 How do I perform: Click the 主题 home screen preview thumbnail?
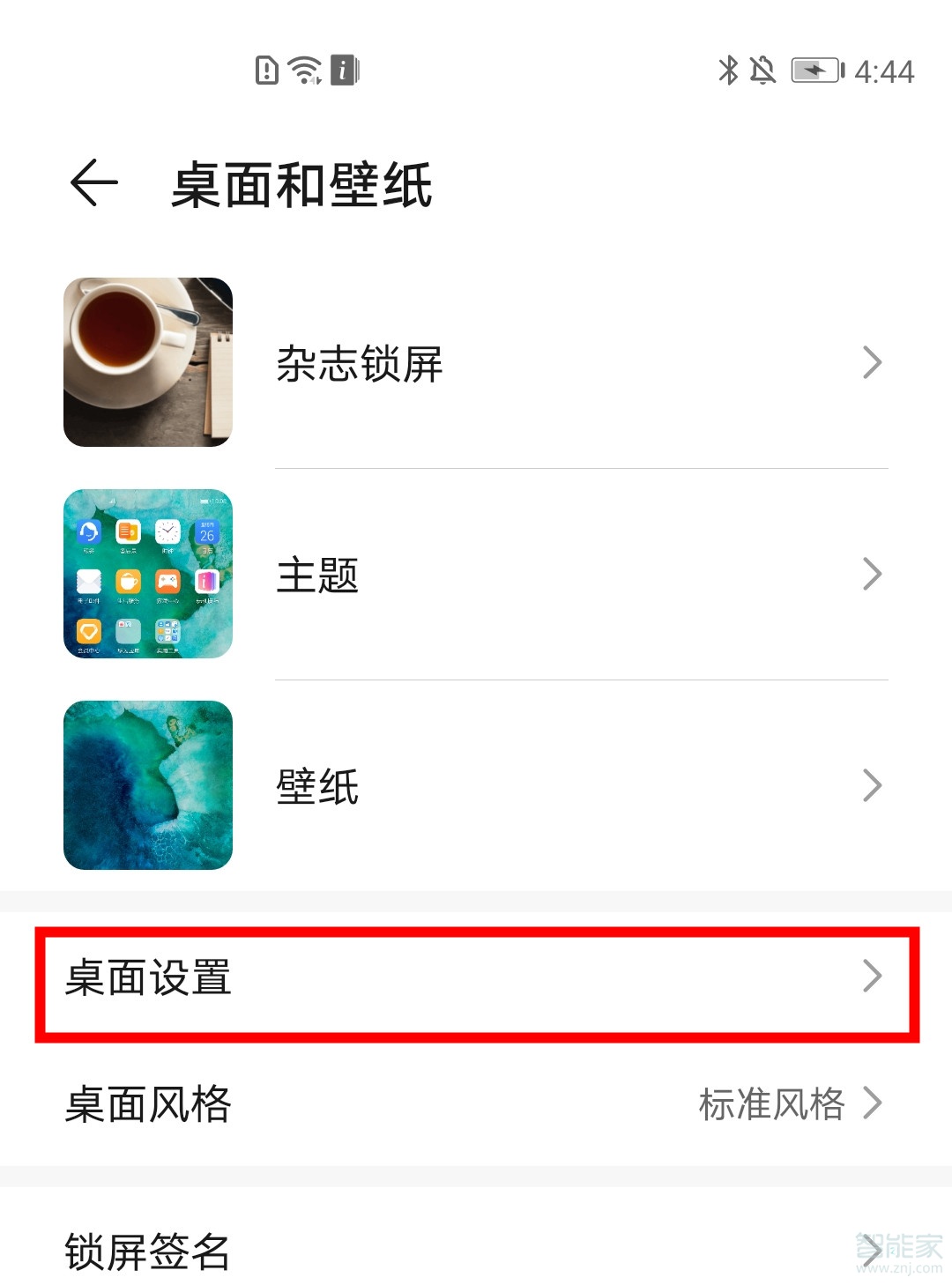[x=148, y=574]
